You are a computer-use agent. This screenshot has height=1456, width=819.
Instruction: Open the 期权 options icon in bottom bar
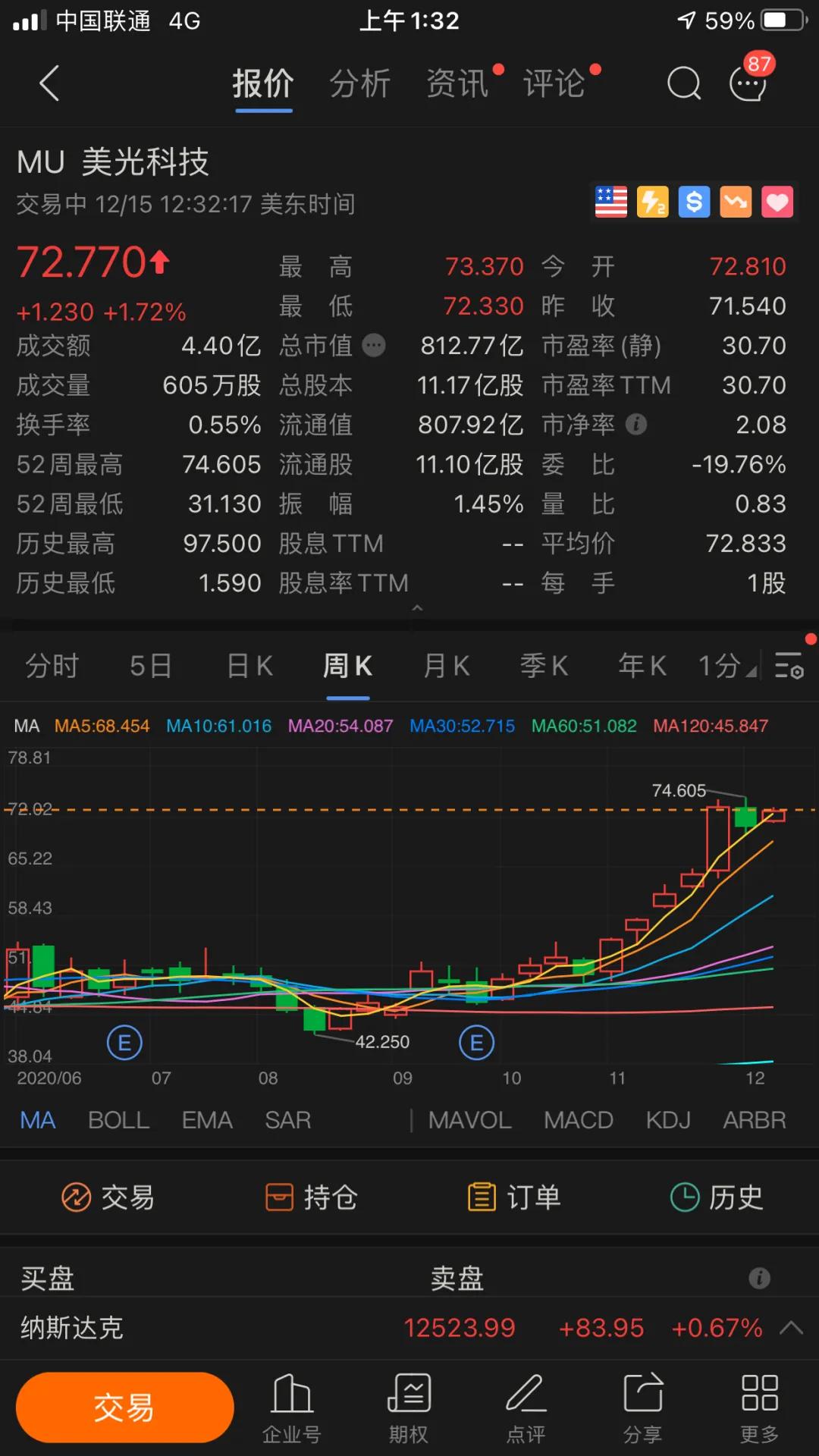click(x=409, y=1407)
